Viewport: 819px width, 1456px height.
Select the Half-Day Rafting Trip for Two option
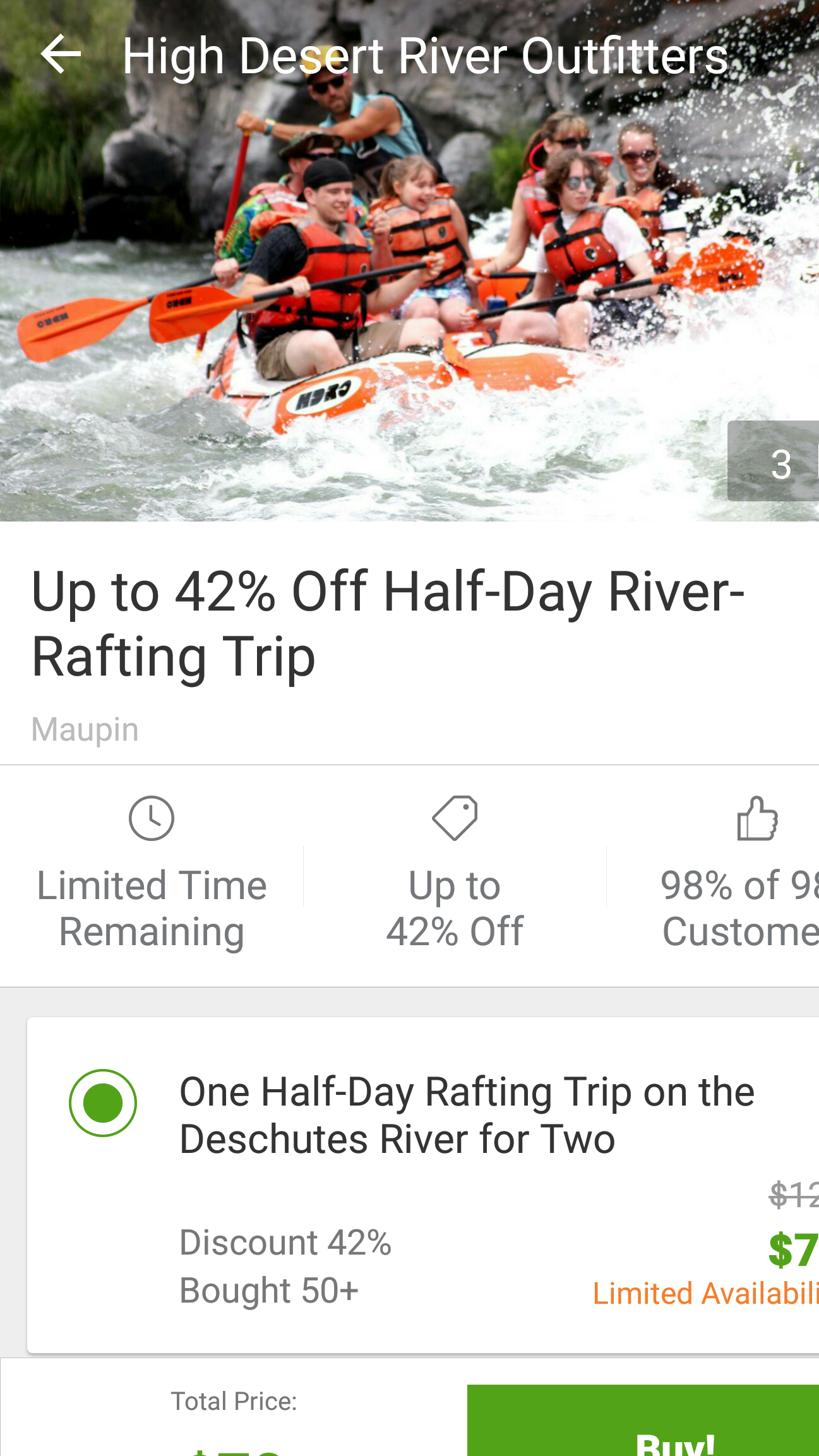coord(103,1102)
